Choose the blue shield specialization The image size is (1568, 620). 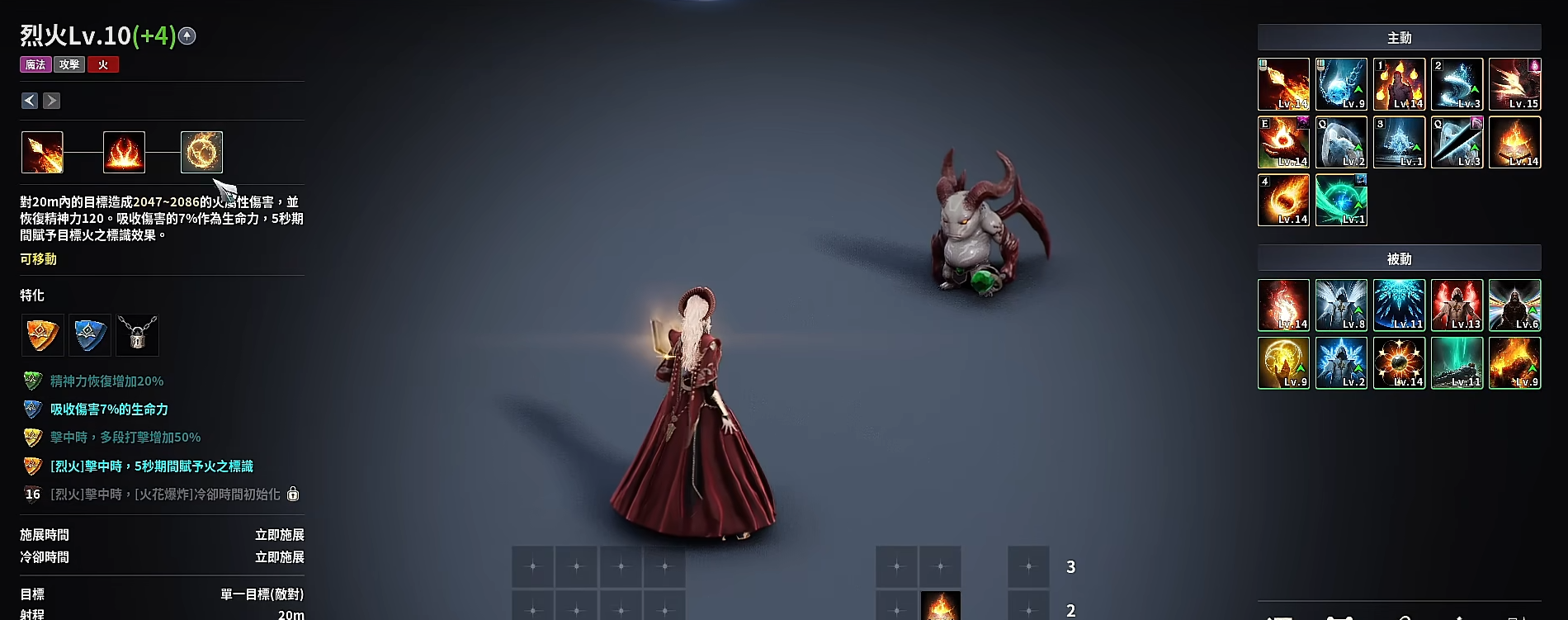89,335
